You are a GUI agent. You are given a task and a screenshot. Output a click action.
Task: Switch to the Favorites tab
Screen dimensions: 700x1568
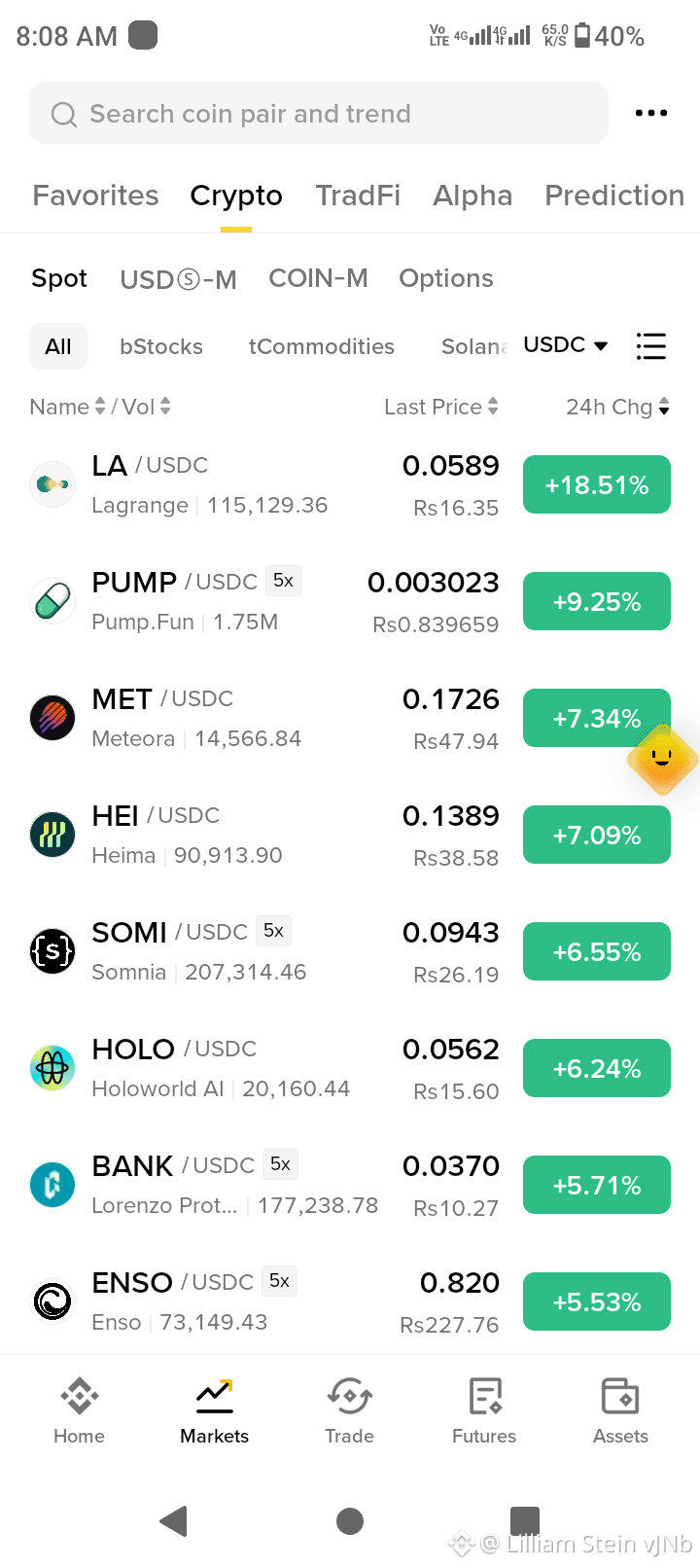click(x=95, y=196)
